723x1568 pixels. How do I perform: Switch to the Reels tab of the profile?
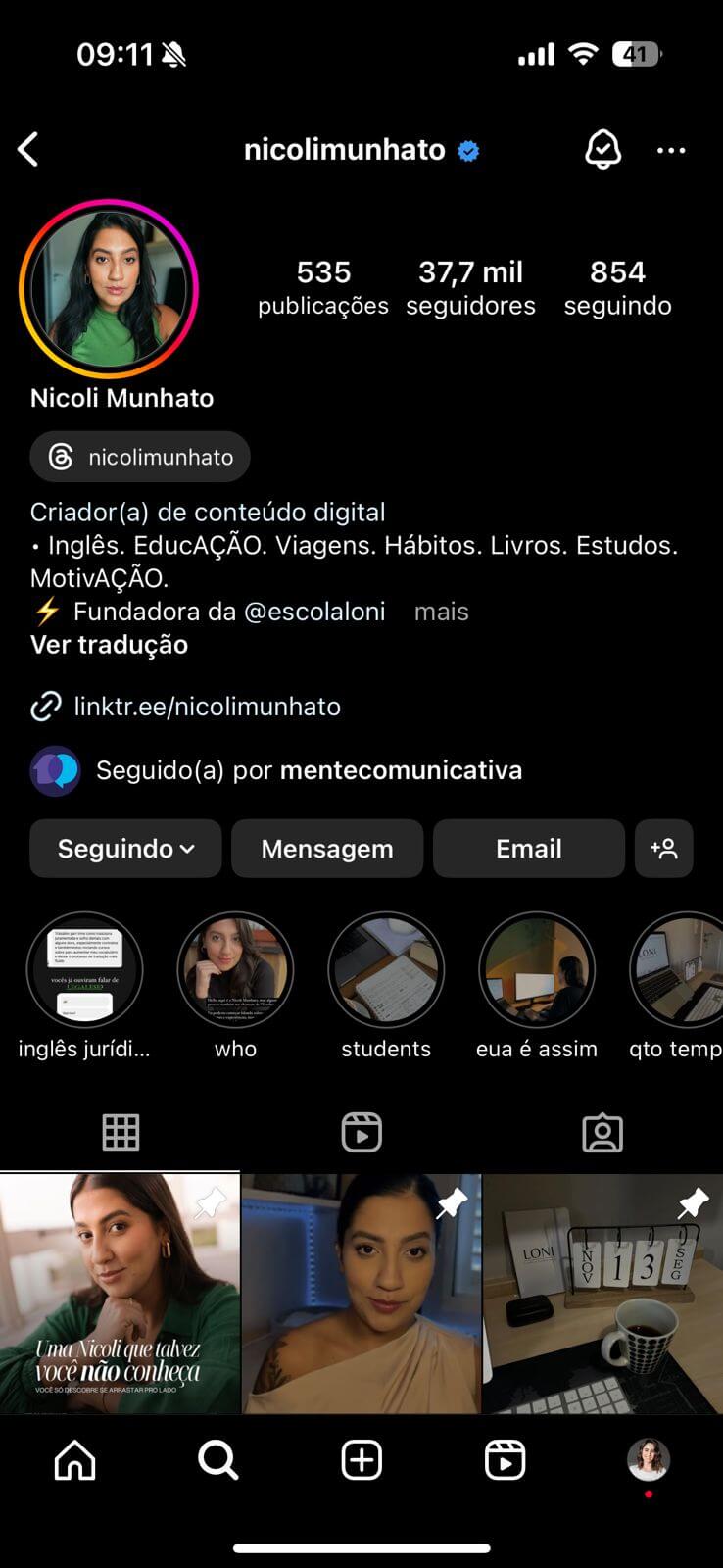tap(361, 1133)
